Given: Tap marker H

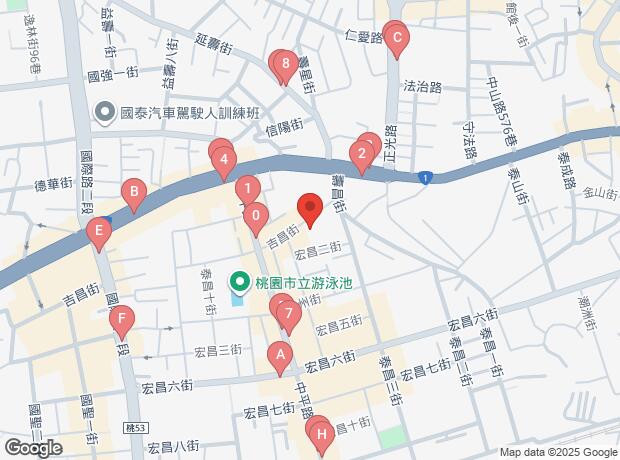Looking at the screenshot, I should click(321, 435).
